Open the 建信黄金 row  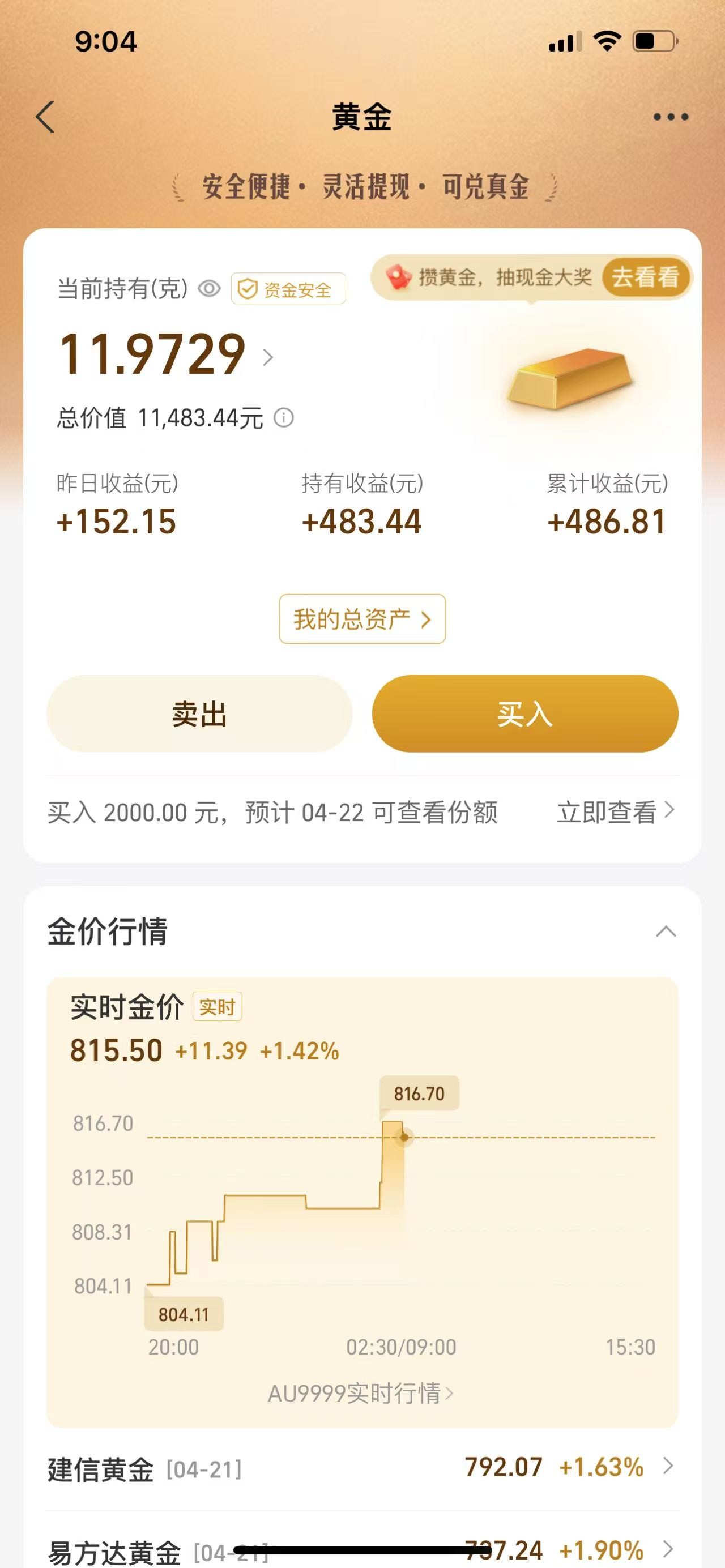click(x=362, y=1468)
